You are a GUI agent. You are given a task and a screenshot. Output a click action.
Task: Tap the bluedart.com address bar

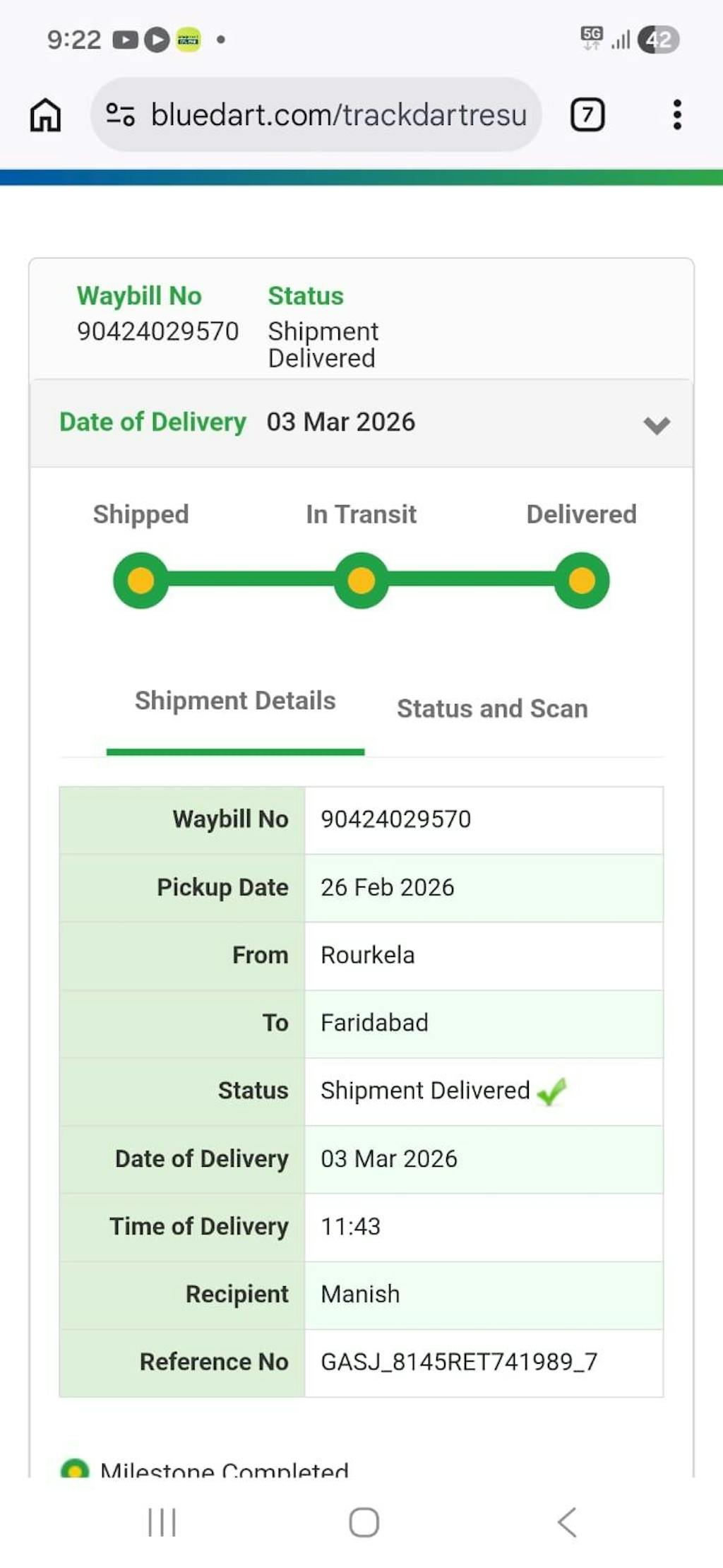click(339, 115)
